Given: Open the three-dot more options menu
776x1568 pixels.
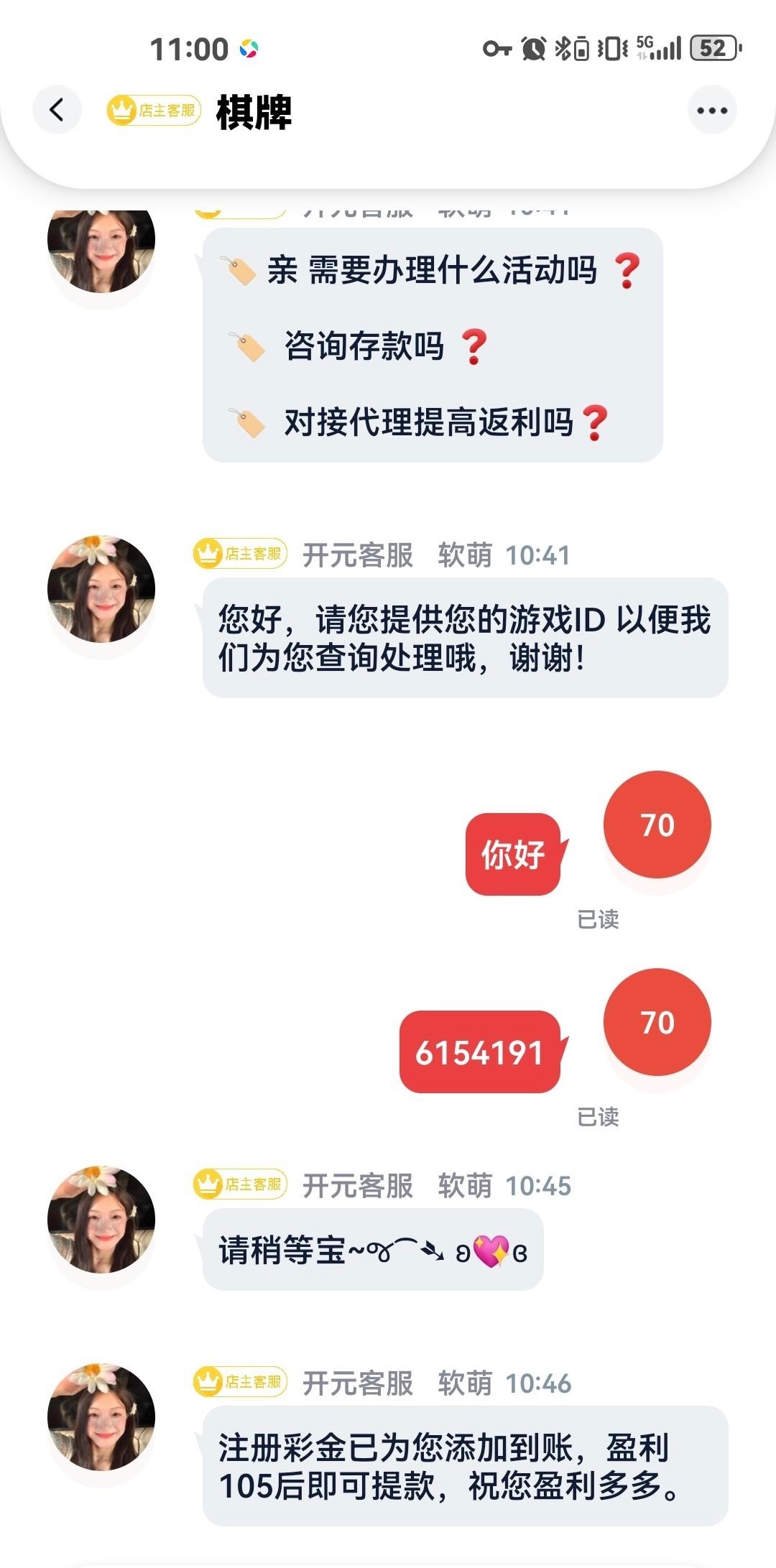Looking at the screenshot, I should tap(712, 110).
